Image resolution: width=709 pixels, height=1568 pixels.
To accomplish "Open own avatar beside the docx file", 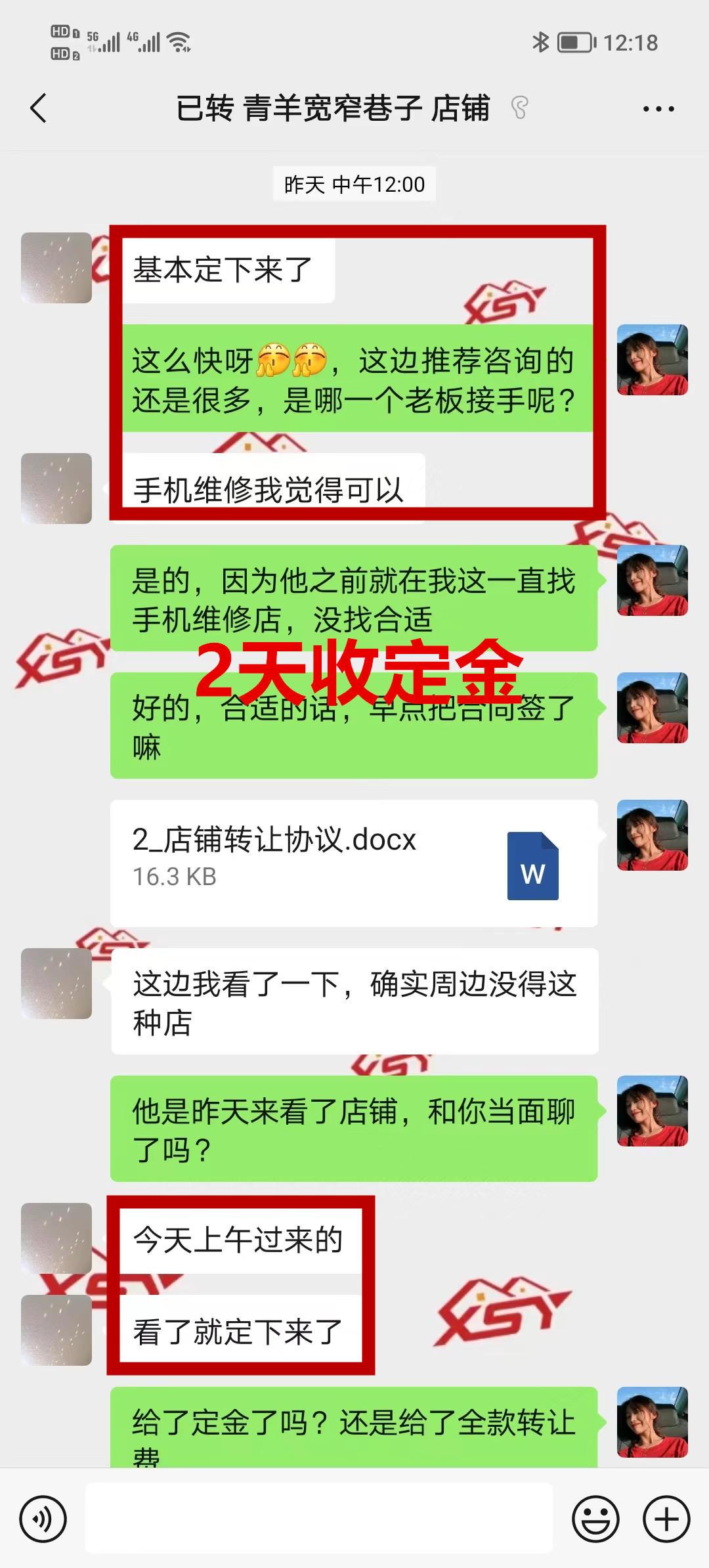I will (652, 835).
